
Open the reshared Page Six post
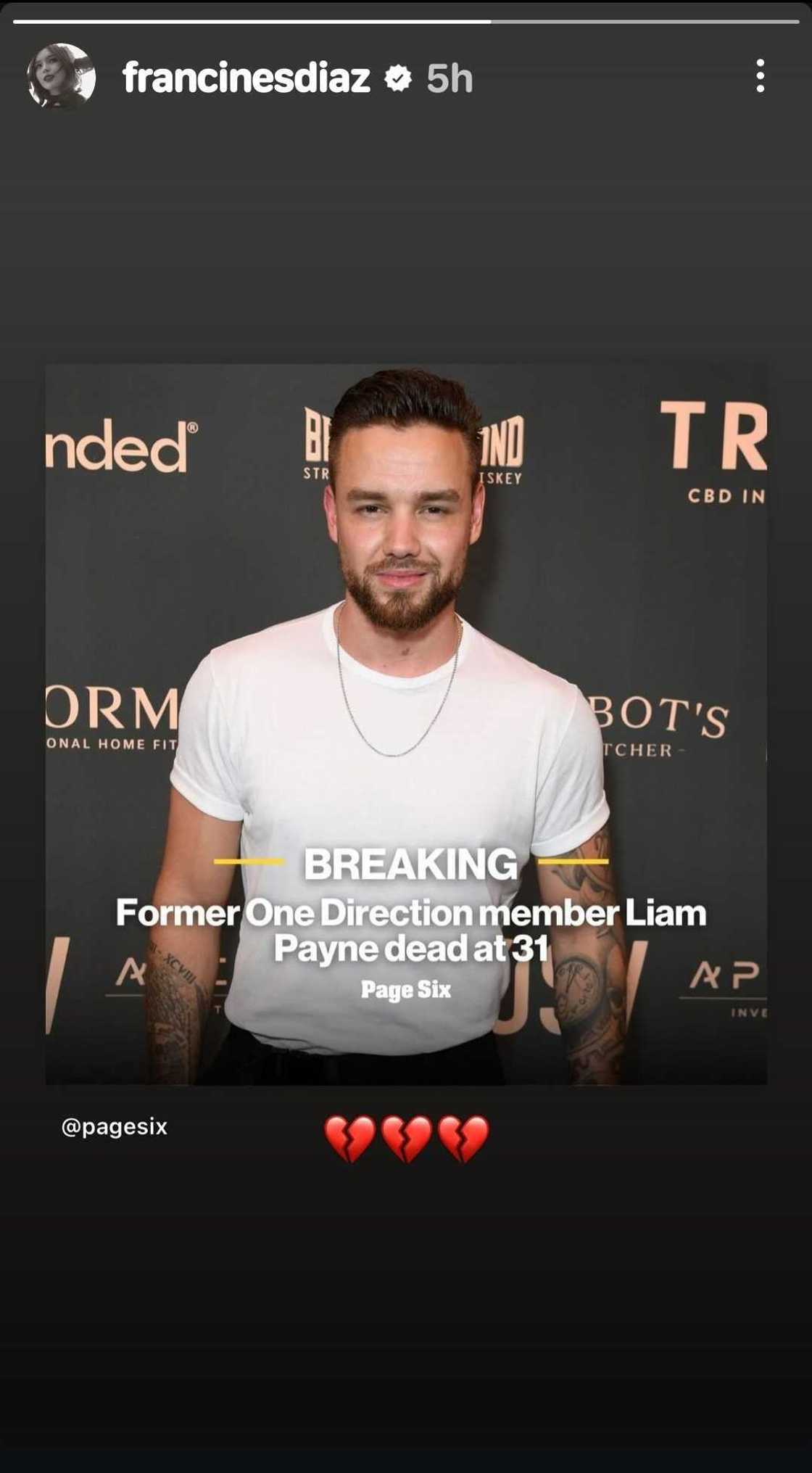click(406, 724)
